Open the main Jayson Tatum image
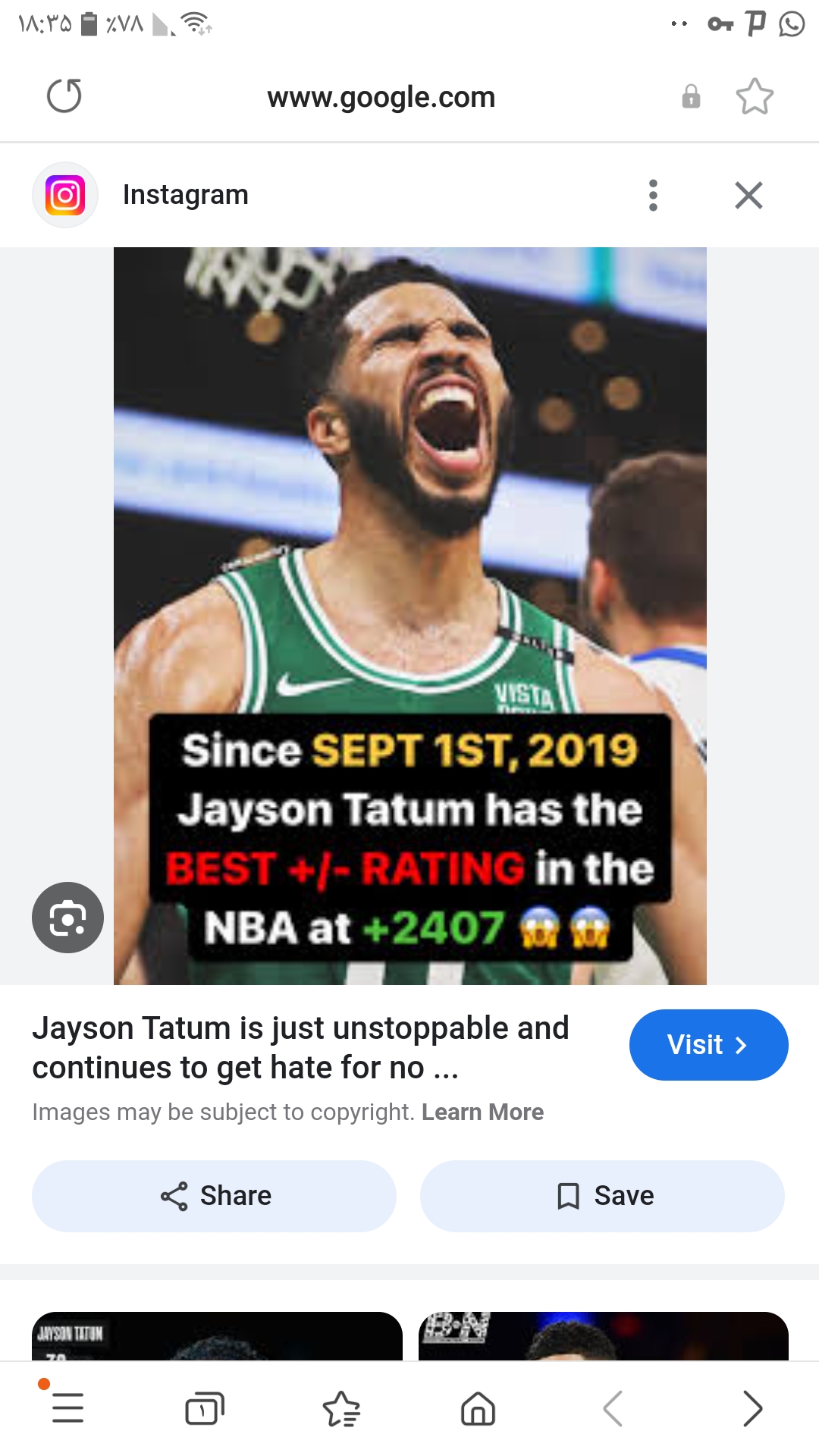The width and height of the screenshot is (819, 1456). [x=410, y=616]
